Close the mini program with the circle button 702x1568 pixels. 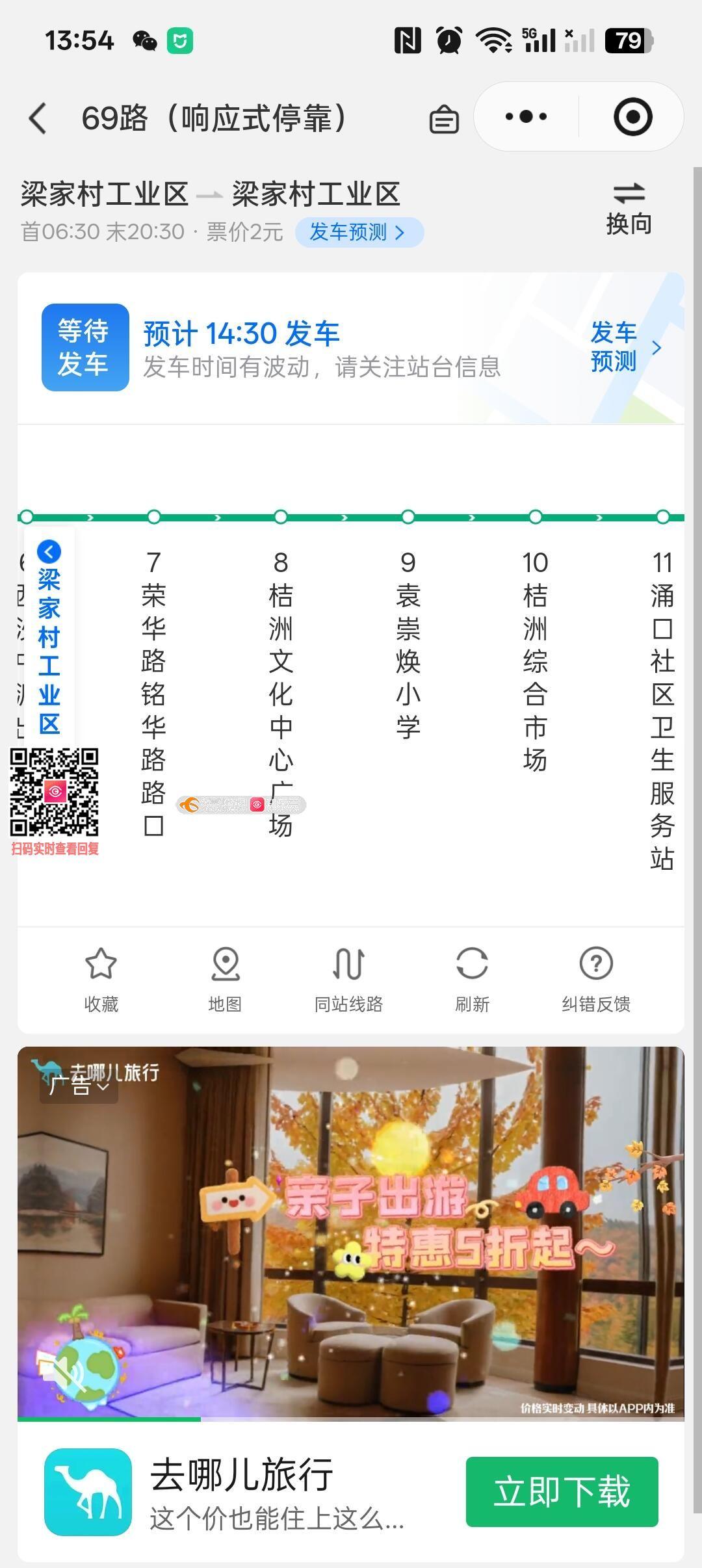pos(632,117)
